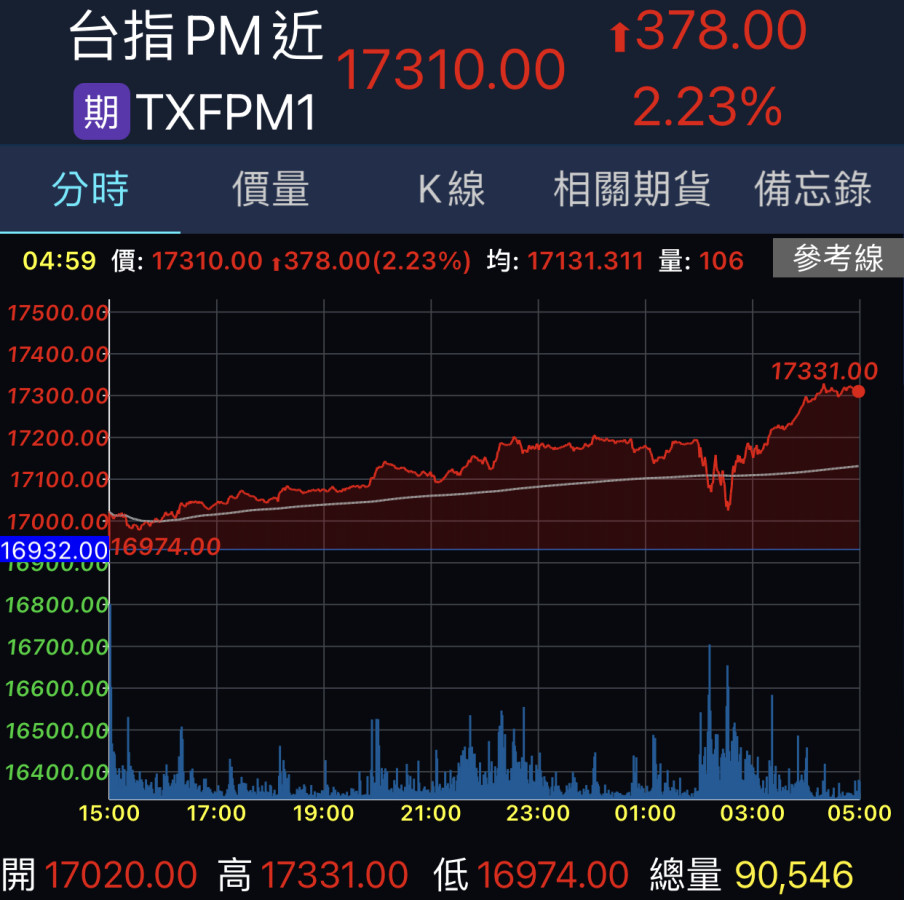Switch to the K線 tab
The width and height of the screenshot is (904, 900).
[x=451, y=189]
